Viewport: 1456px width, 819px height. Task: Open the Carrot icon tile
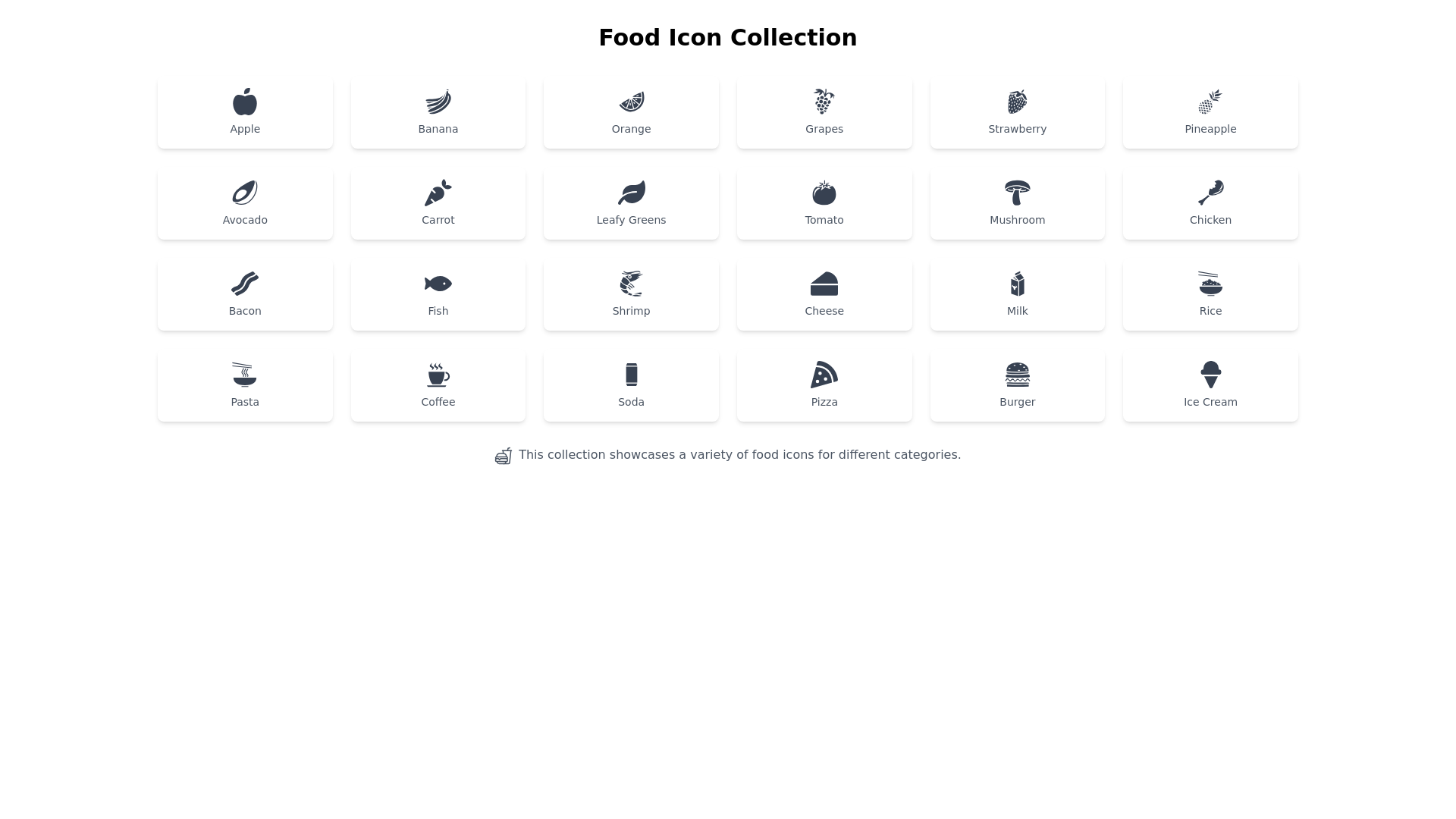click(x=438, y=203)
